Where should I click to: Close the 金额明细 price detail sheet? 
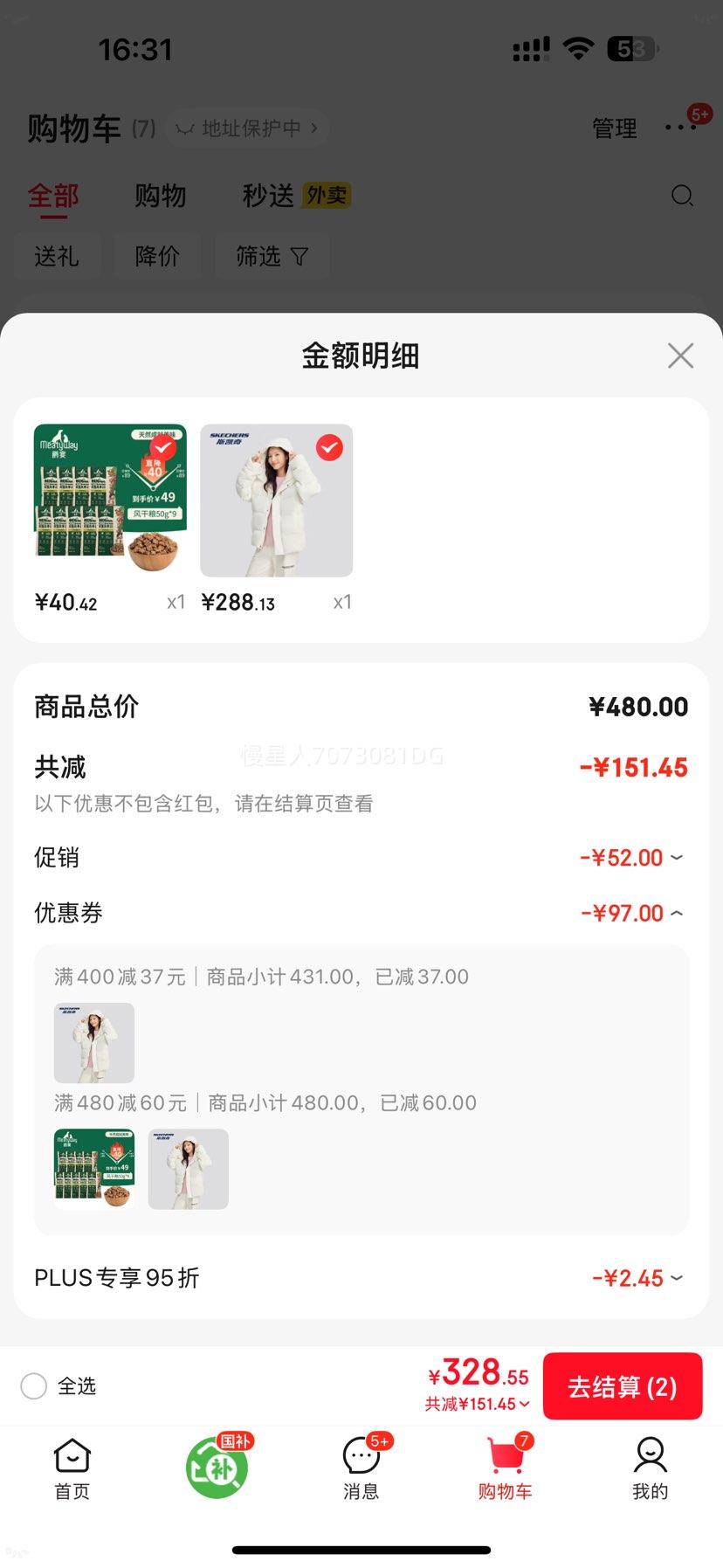(x=680, y=356)
